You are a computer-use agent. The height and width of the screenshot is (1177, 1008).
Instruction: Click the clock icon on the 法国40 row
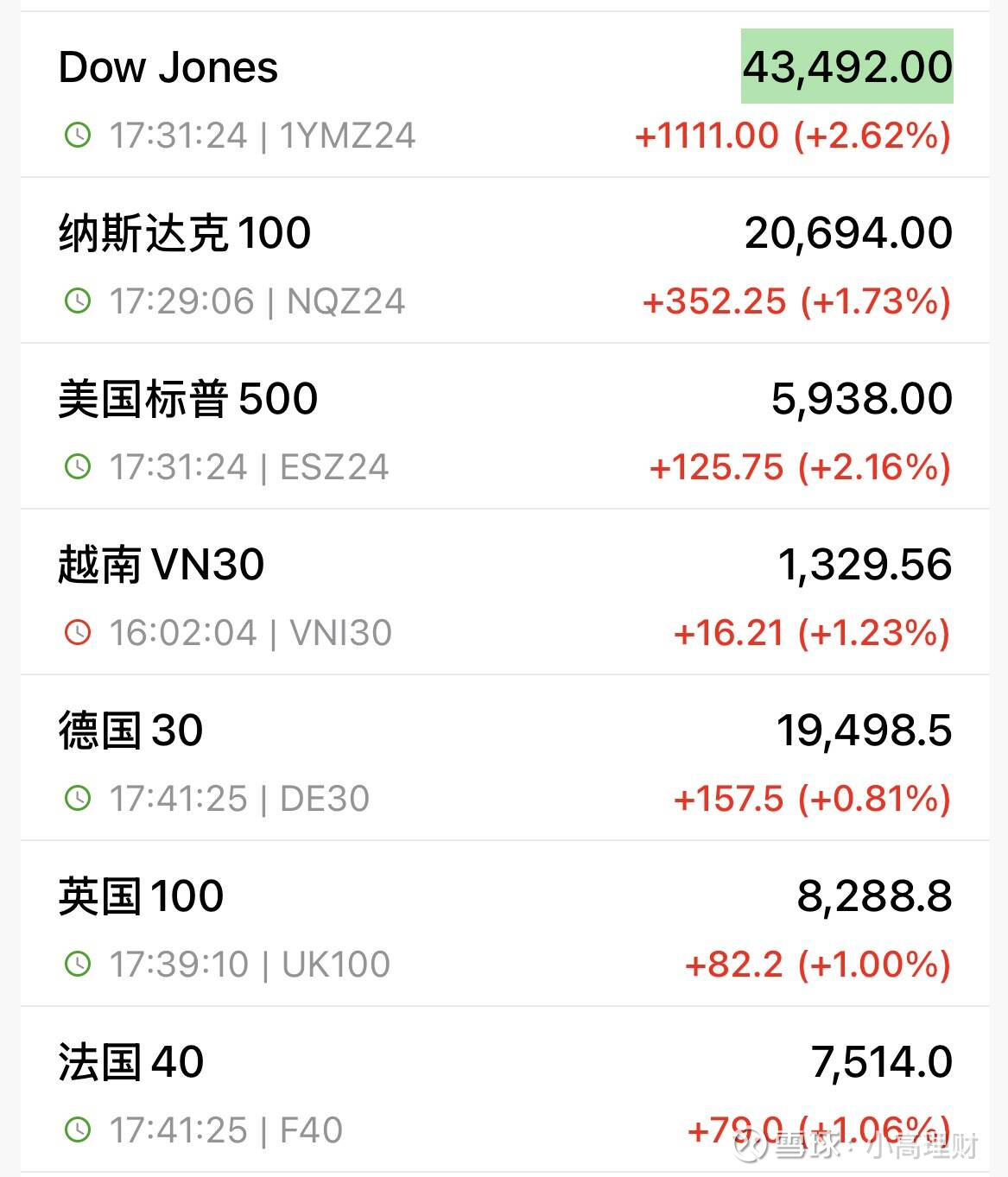point(79,1129)
